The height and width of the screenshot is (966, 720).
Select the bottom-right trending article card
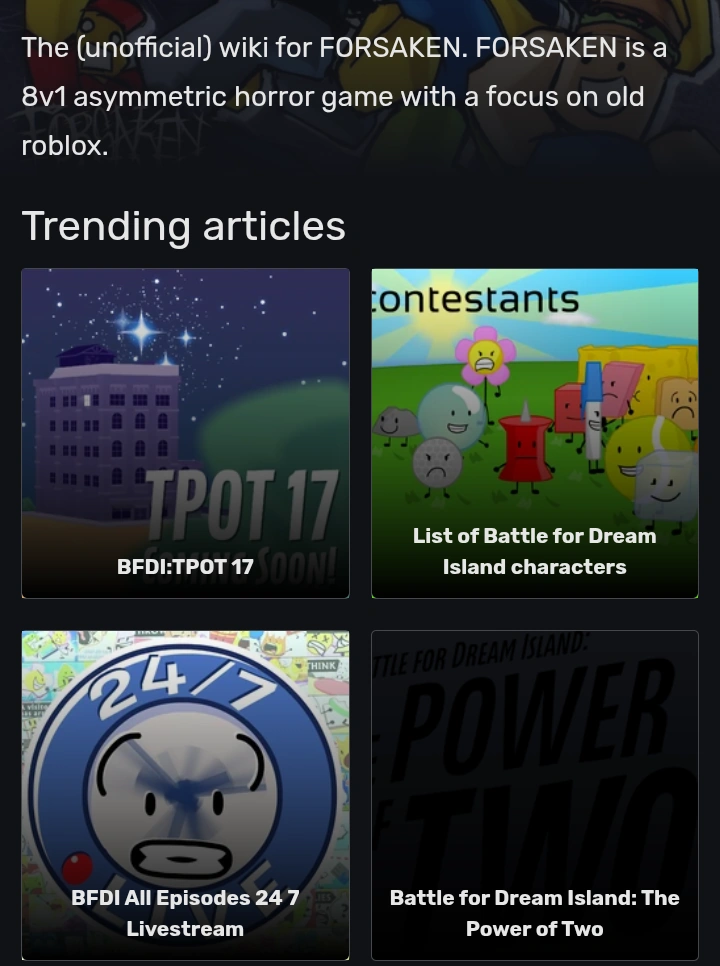click(x=534, y=795)
